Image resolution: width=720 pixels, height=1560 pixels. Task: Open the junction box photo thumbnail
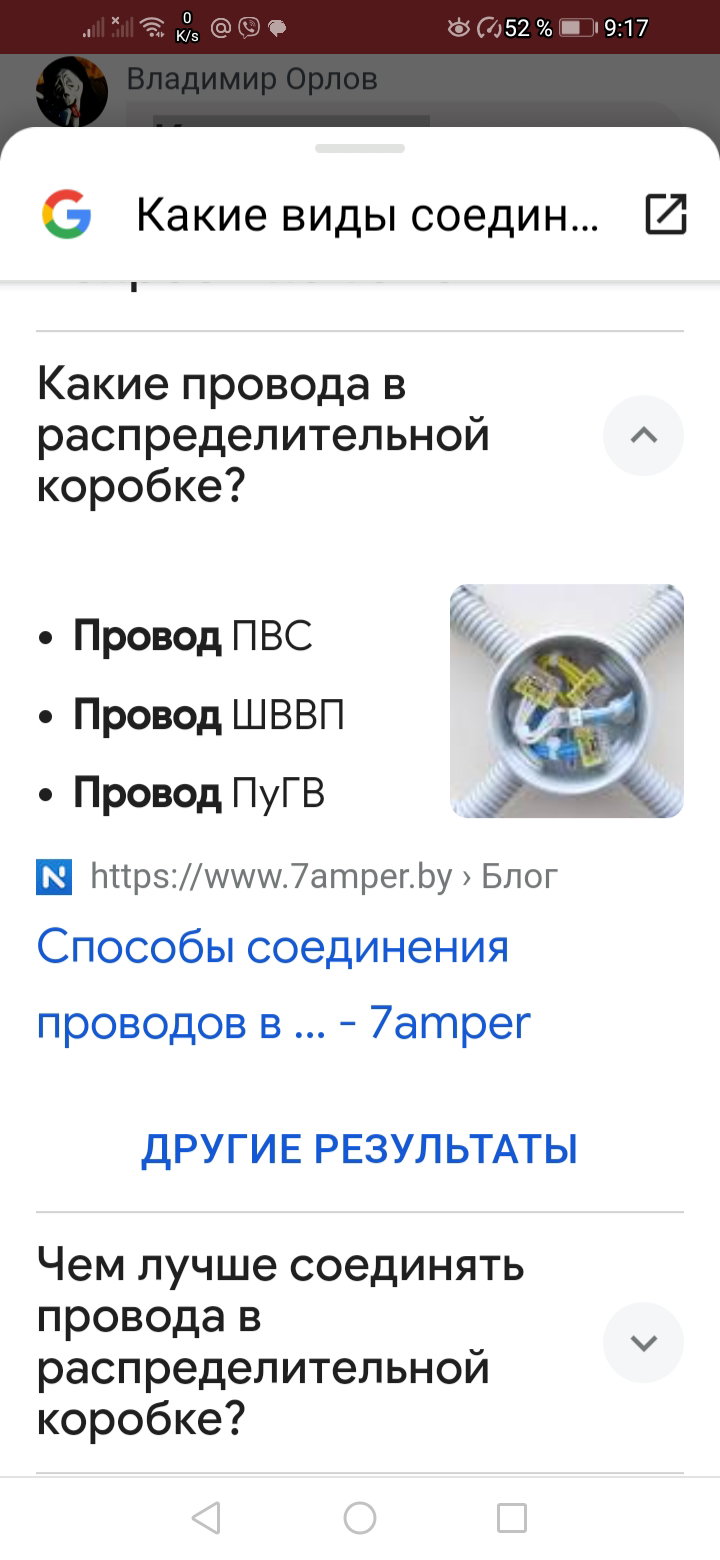[x=567, y=701]
